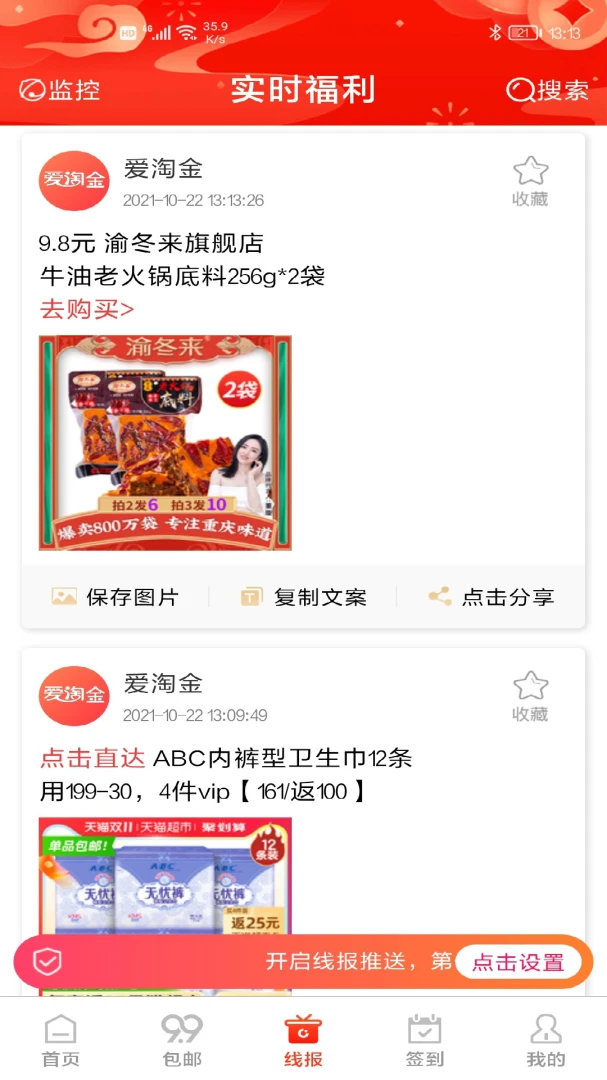Open the 搜索 search button
607x1080 pixels.
click(x=546, y=90)
